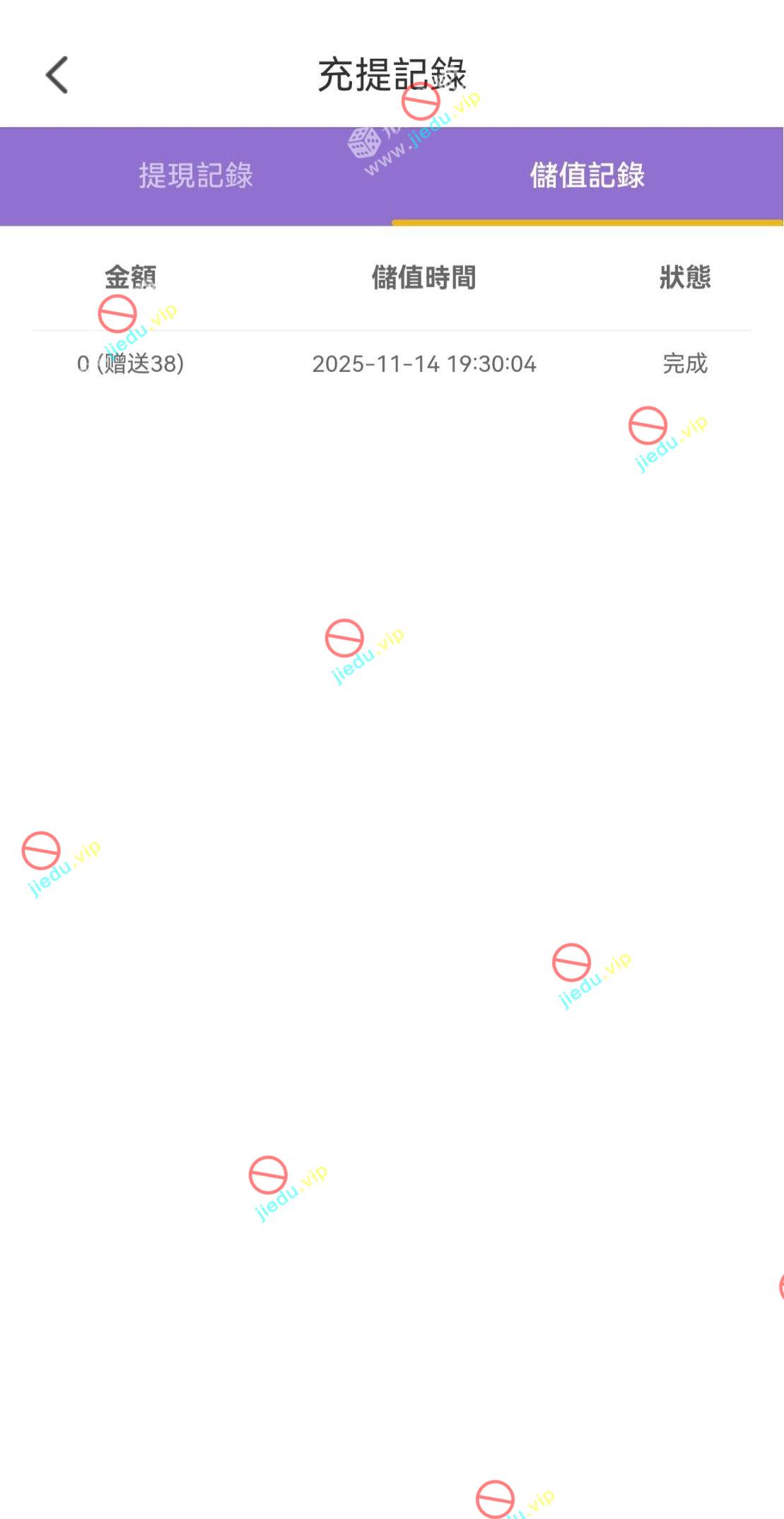Select the 儲值記錄 tab
The height and width of the screenshot is (1519, 784).
click(587, 175)
